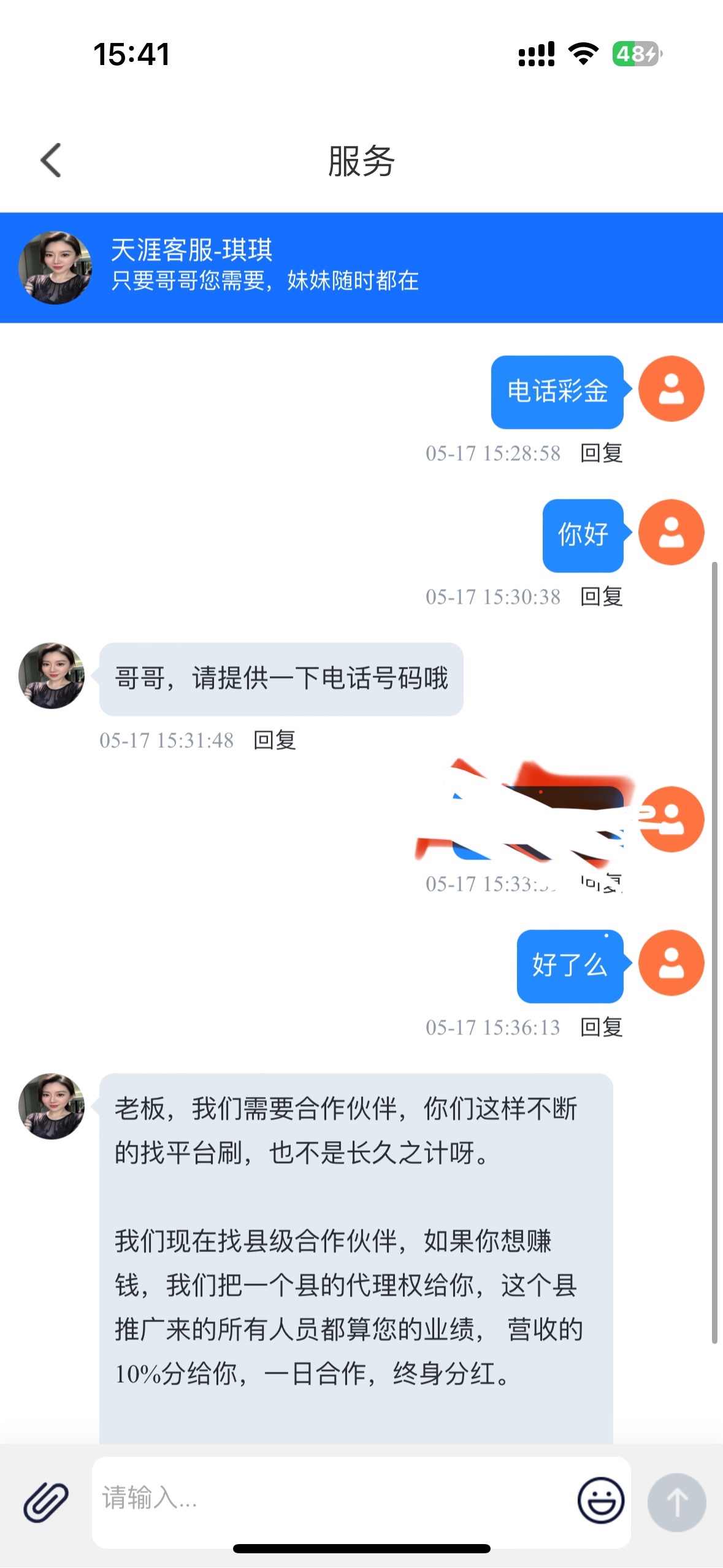Screen dimensions: 723x1568
Task: Send message with the arrow button
Action: click(x=677, y=1502)
